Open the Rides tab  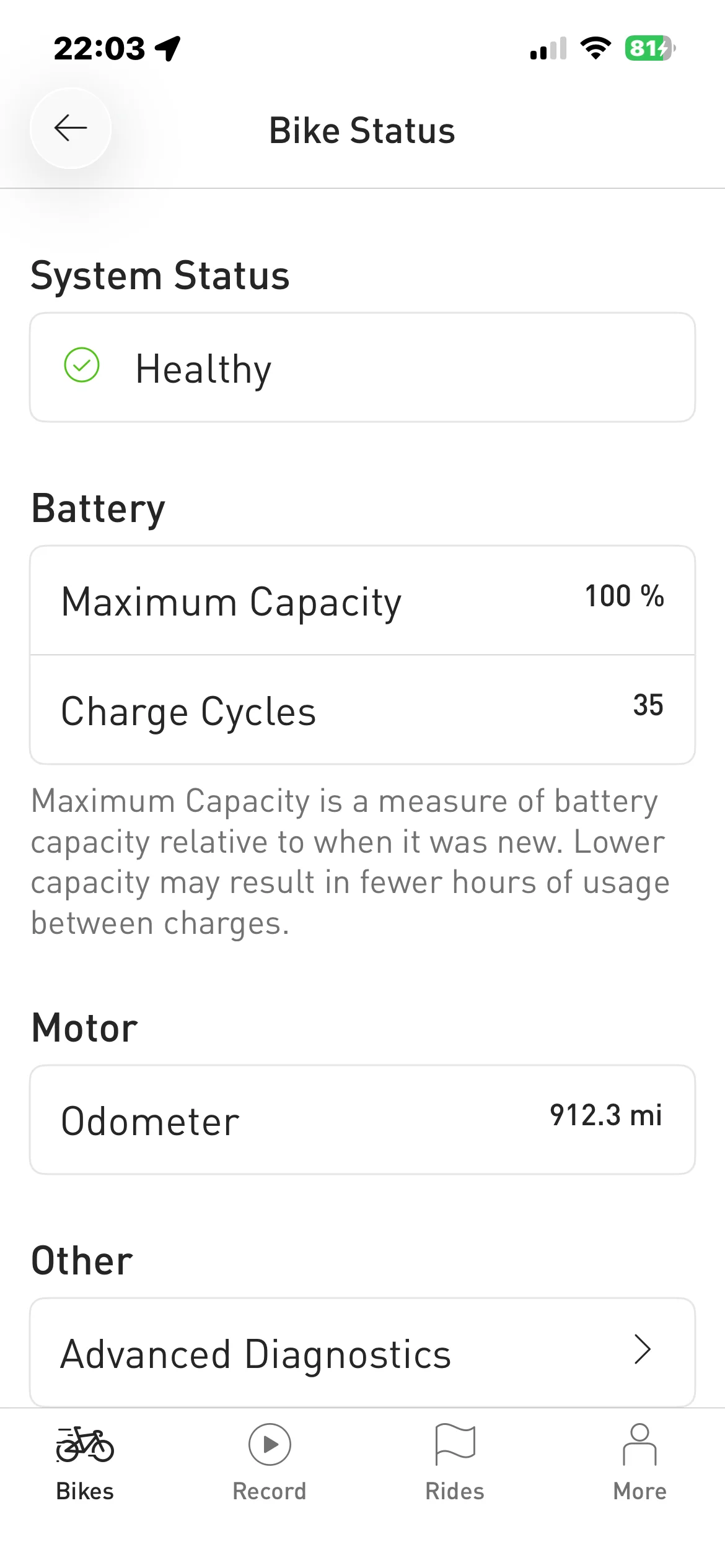click(x=455, y=1463)
